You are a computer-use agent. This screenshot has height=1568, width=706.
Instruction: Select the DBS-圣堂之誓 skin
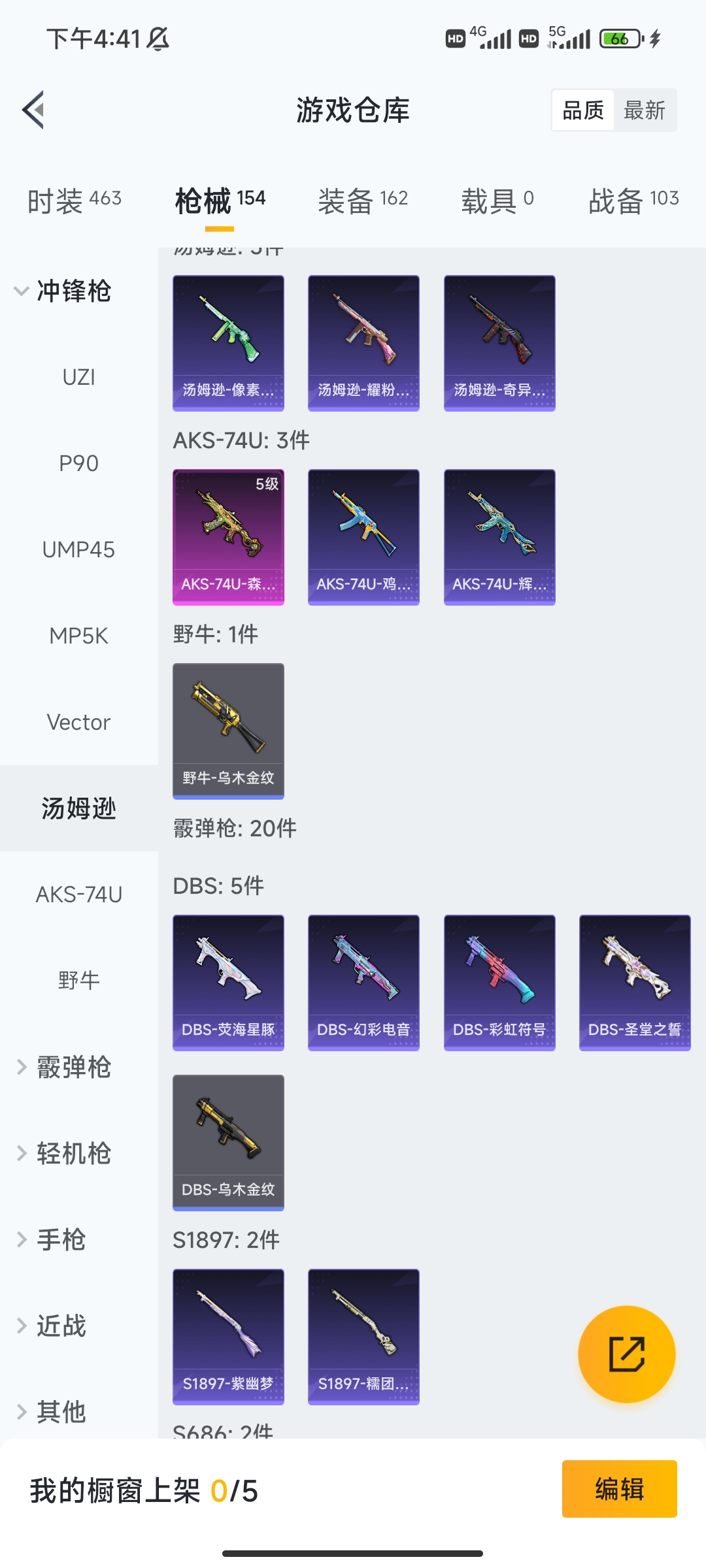point(633,982)
